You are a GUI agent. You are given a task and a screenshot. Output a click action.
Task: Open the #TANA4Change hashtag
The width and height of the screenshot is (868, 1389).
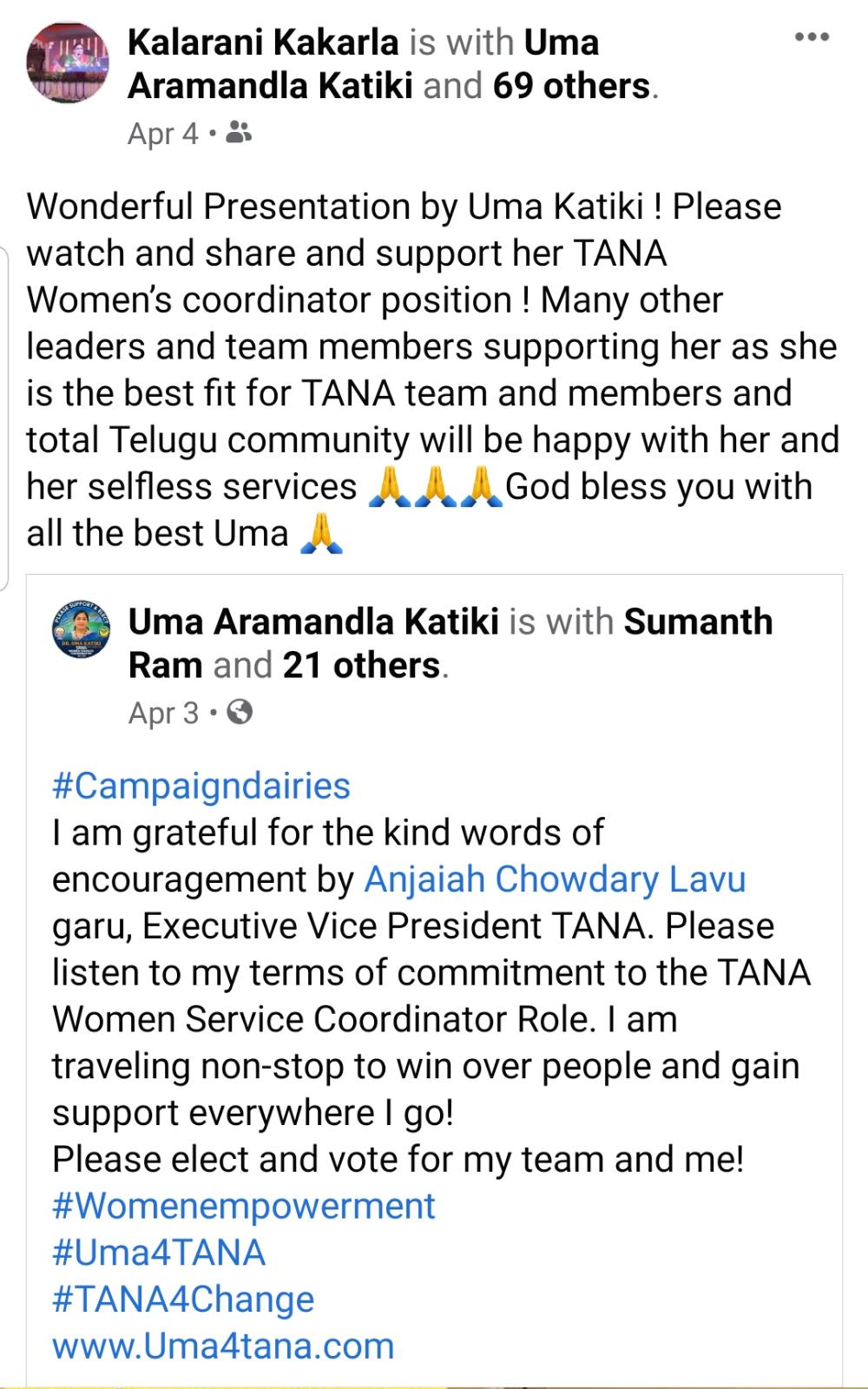click(x=183, y=1300)
